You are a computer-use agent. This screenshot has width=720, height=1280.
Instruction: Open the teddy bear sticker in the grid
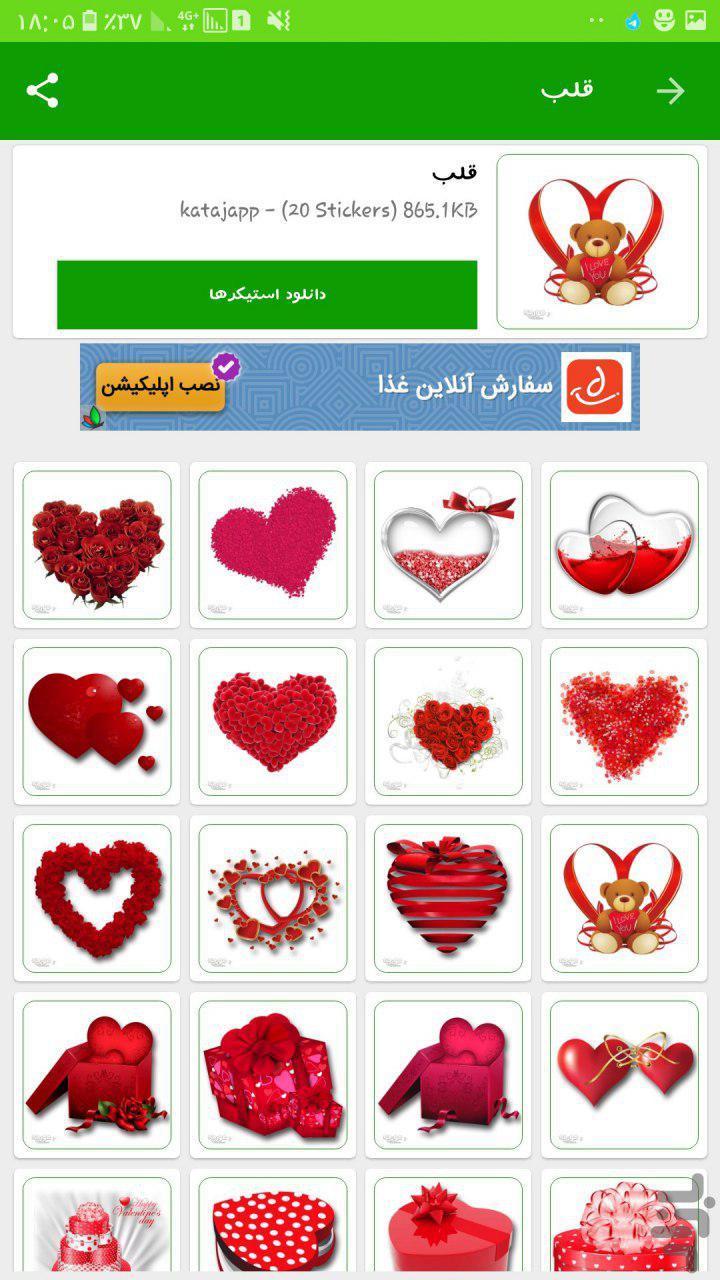(x=624, y=897)
